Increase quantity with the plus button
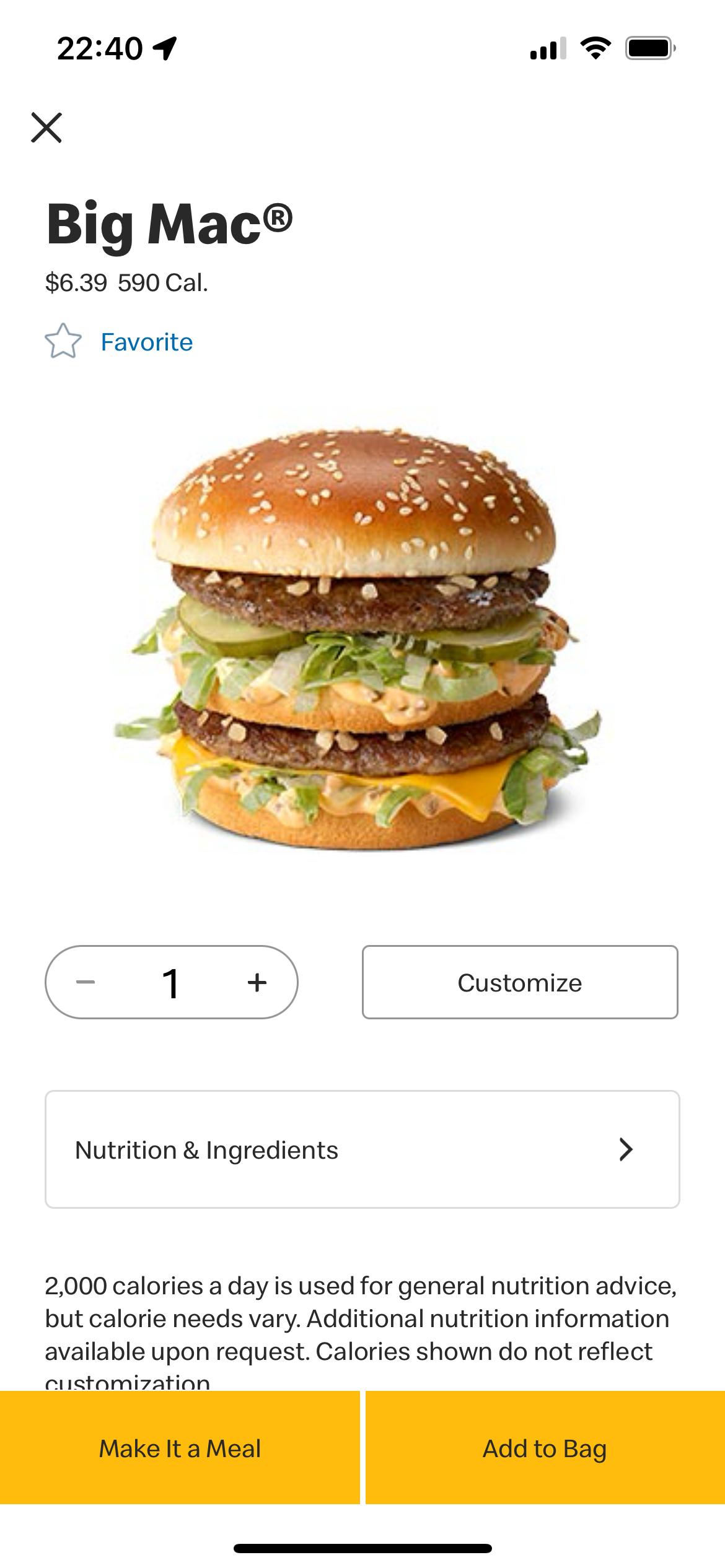 257,982
